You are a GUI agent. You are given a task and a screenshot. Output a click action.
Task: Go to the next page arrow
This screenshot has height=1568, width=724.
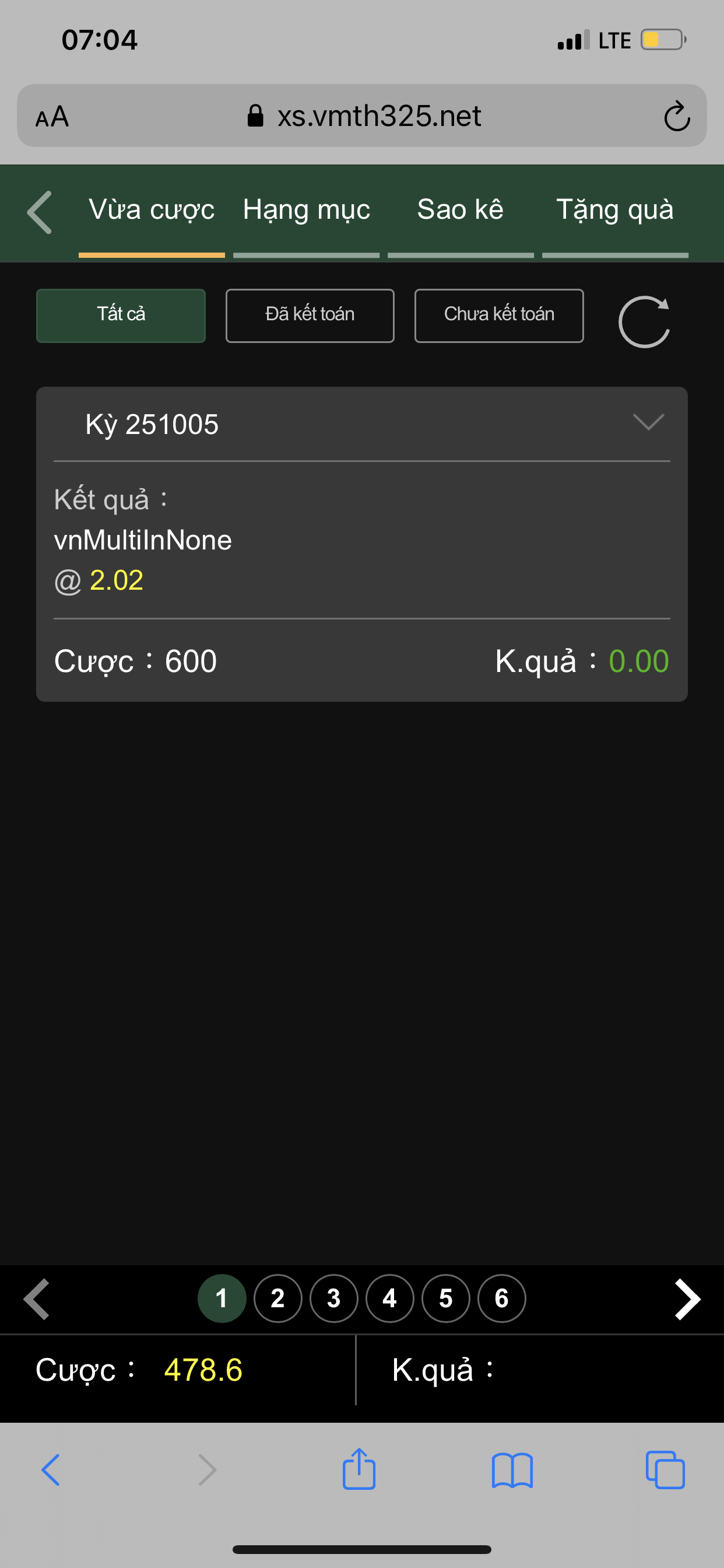(687, 1299)
